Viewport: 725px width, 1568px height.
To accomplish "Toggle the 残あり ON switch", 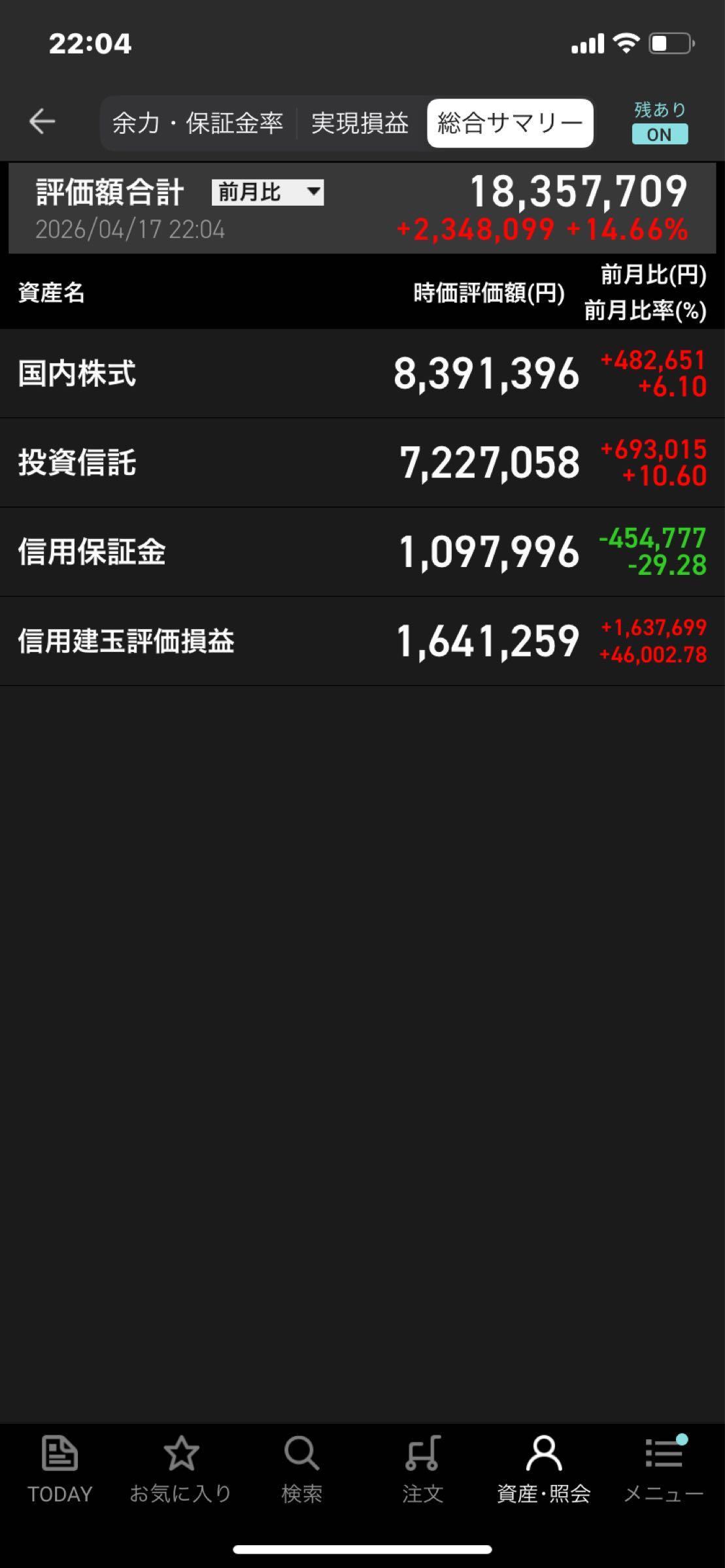I will pyautogui.click(x=660, y=134).
